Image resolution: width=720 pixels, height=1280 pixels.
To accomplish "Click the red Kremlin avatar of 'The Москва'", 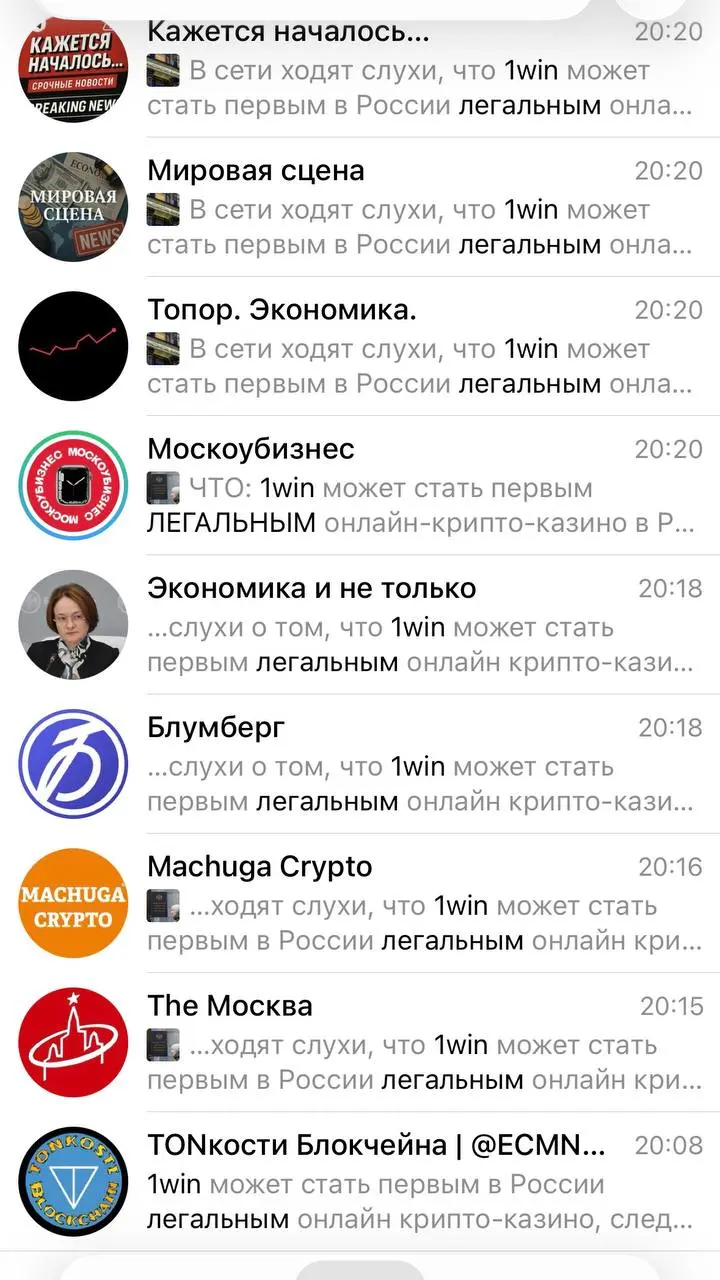I will [72, 1041].
